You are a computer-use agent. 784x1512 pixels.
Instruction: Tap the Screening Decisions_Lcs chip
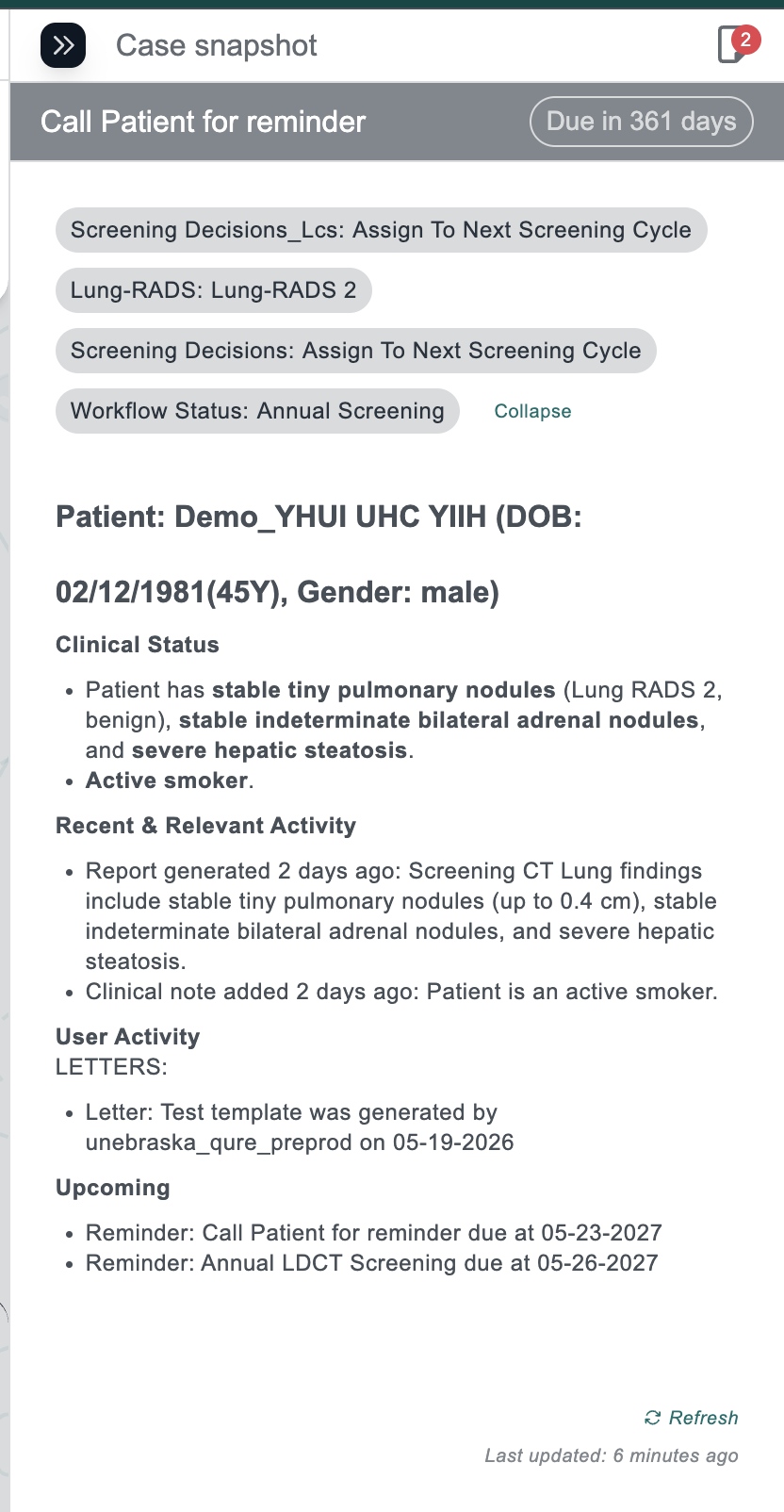point(382,230)
